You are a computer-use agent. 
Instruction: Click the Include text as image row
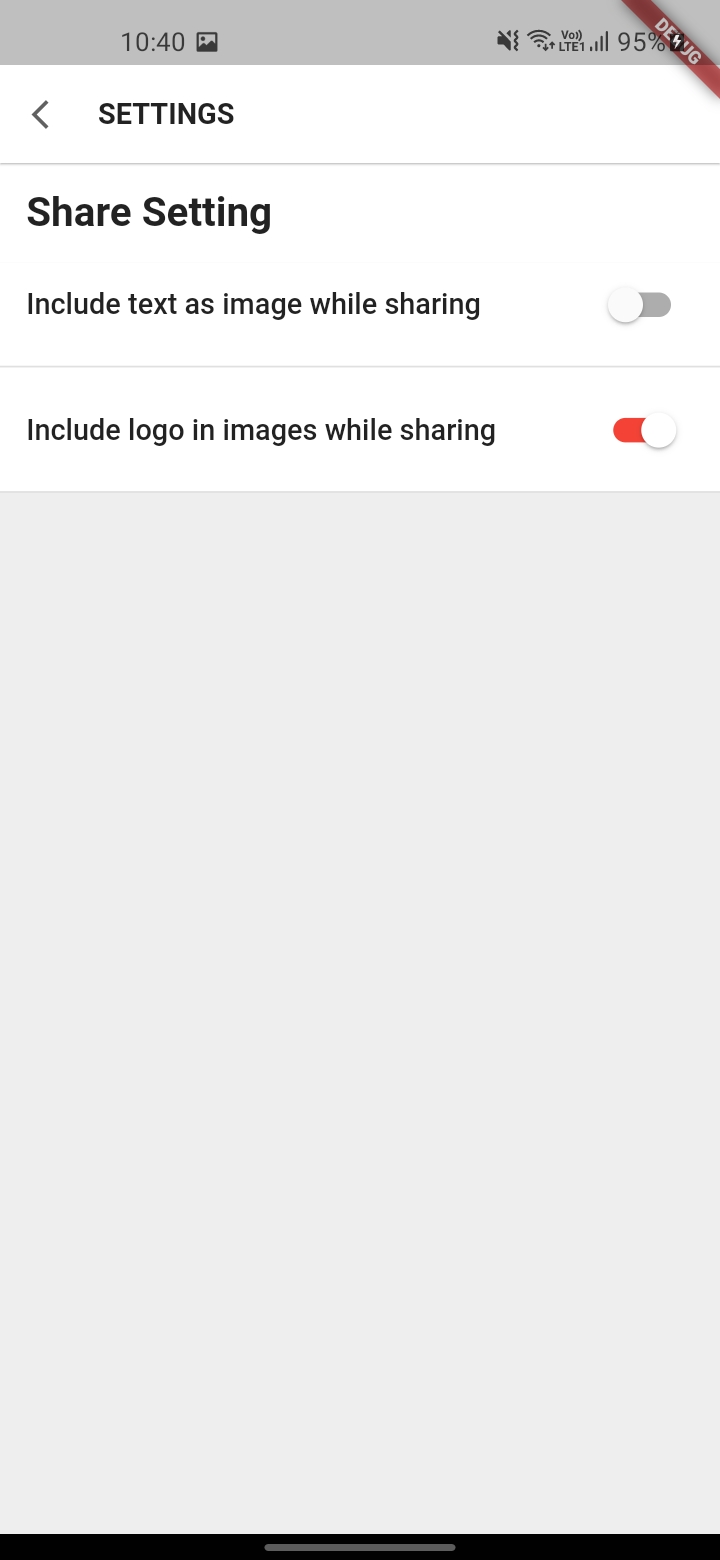pyautogui.click(x=253, y=305)
